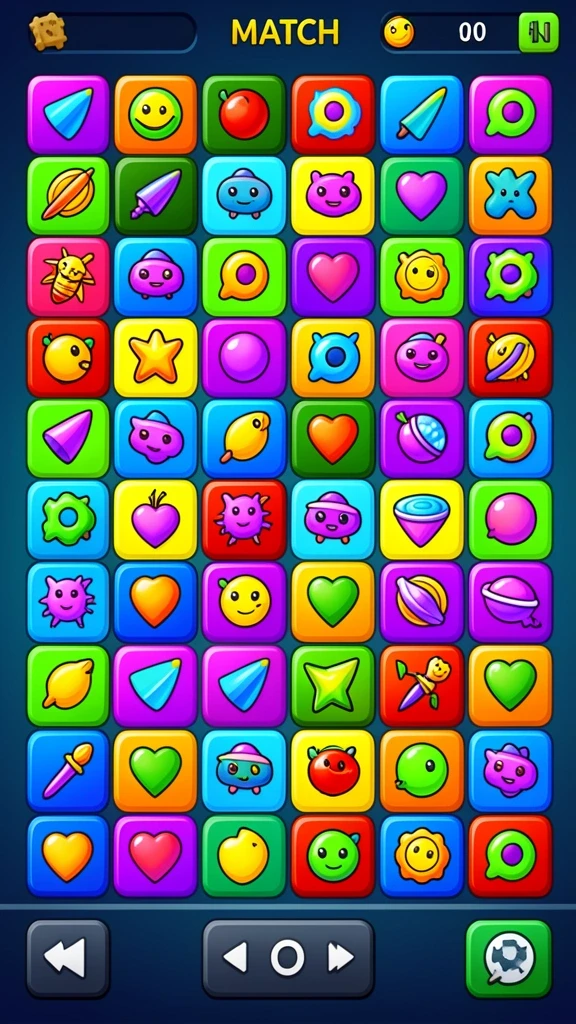Select the yellow lemon on green tile
Screen dimensions: 576x1024
(x=68, y=686)
